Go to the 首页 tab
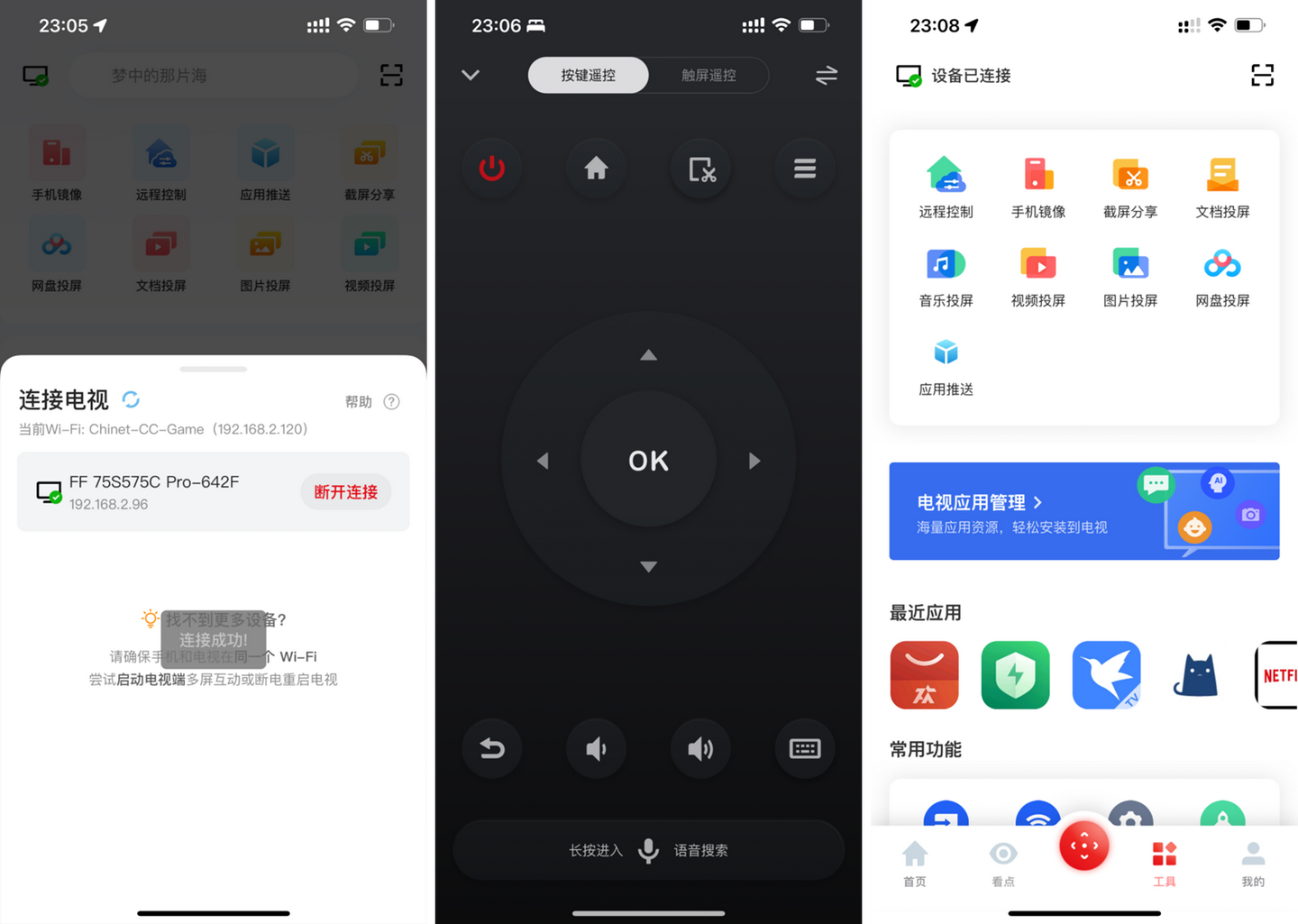Image resolution: width=1298 pixels, height=924 pixels. coord(914,864)
